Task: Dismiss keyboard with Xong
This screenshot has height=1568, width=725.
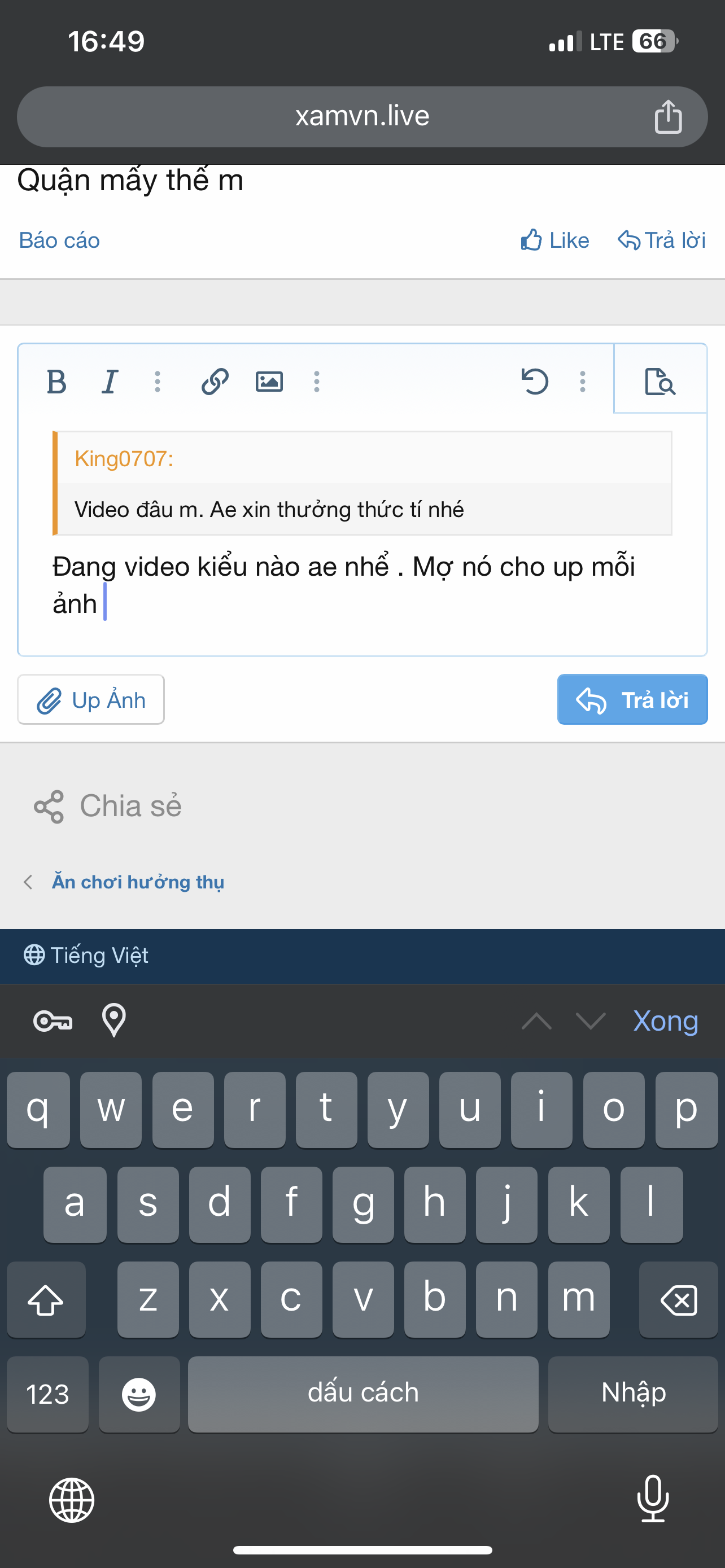Action: [x=665, y=1021]
